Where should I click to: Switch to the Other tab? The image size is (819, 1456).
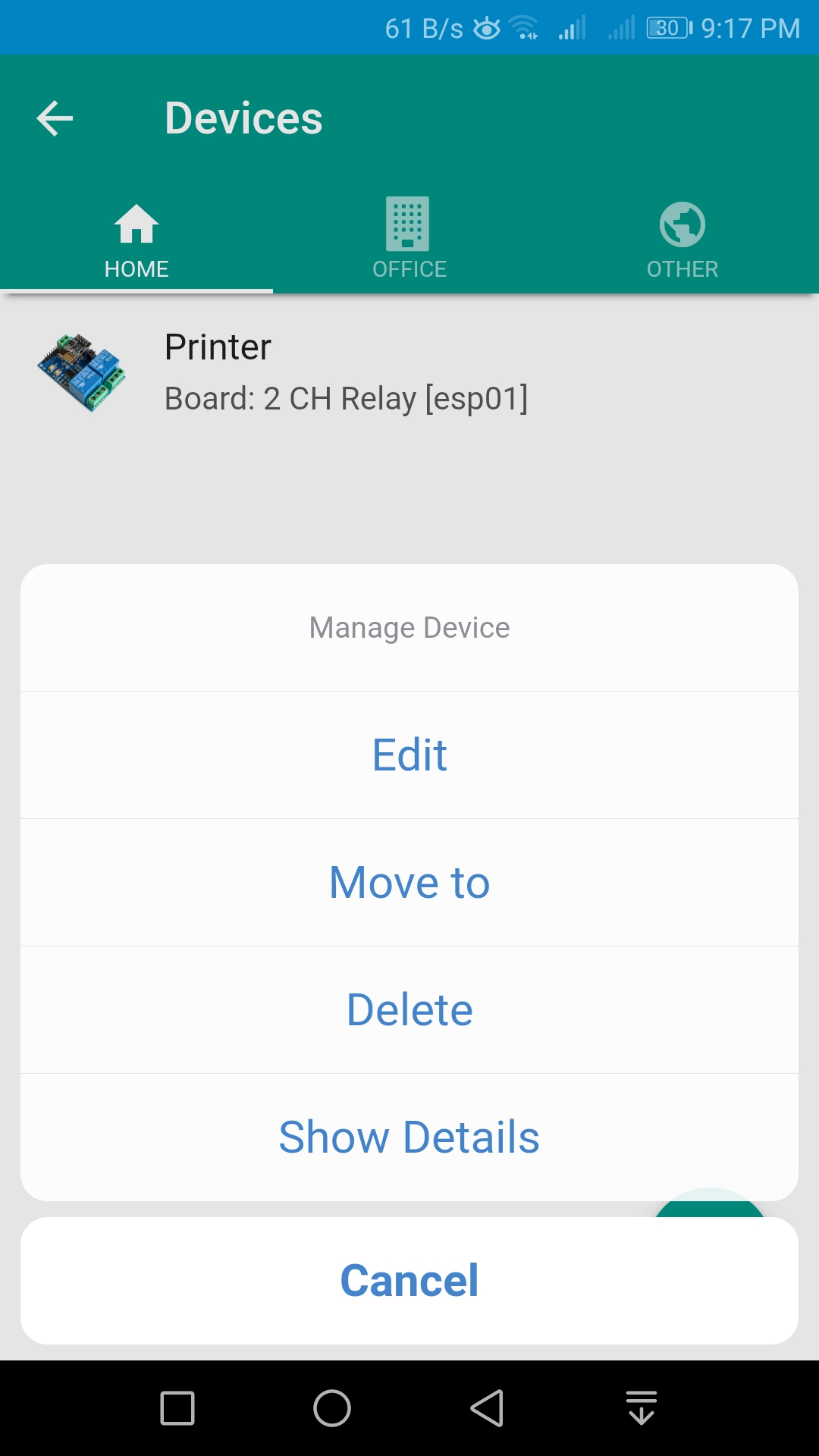[x=682, y=238]
